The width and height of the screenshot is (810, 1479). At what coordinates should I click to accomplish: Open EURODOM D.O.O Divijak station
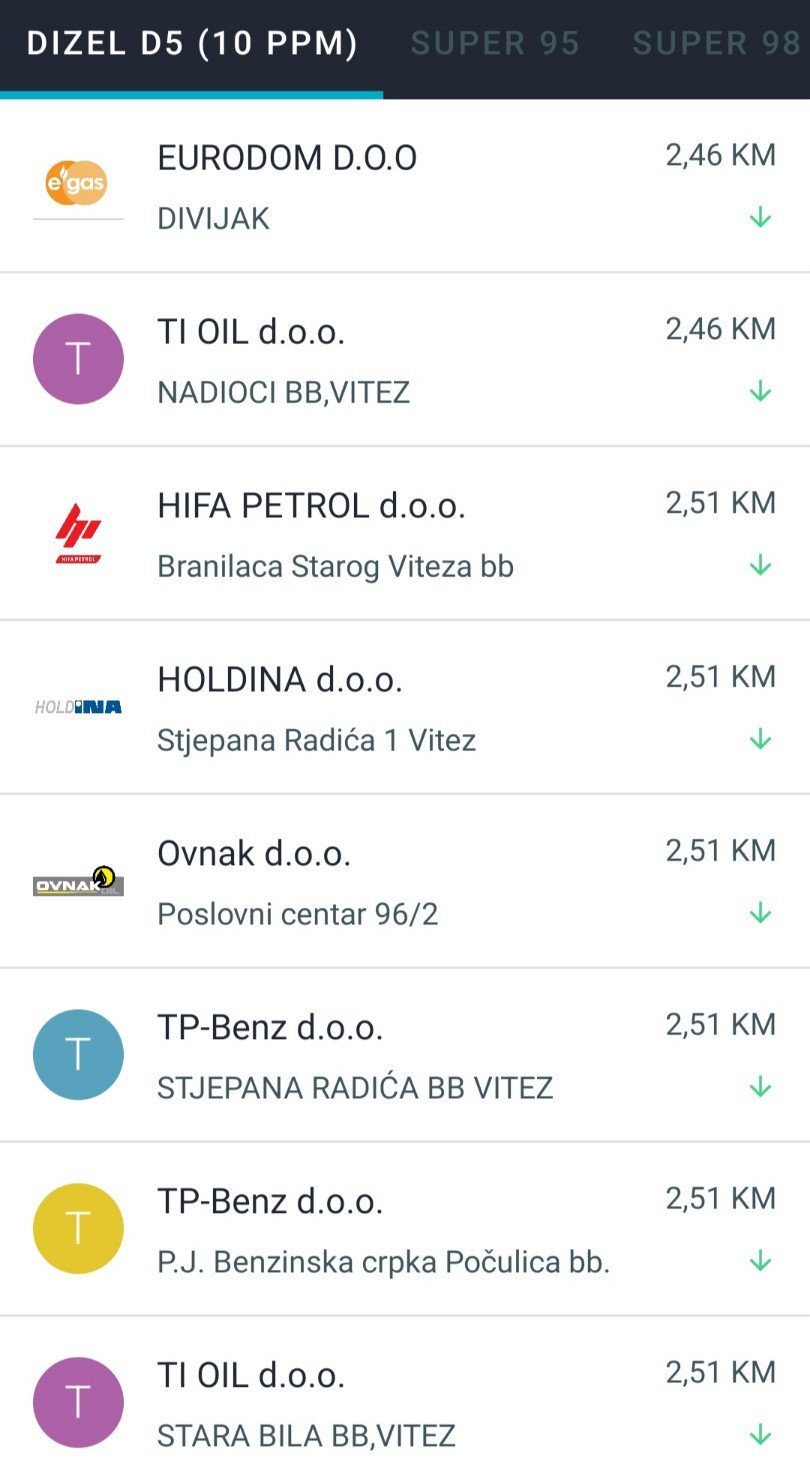point(405,186)
